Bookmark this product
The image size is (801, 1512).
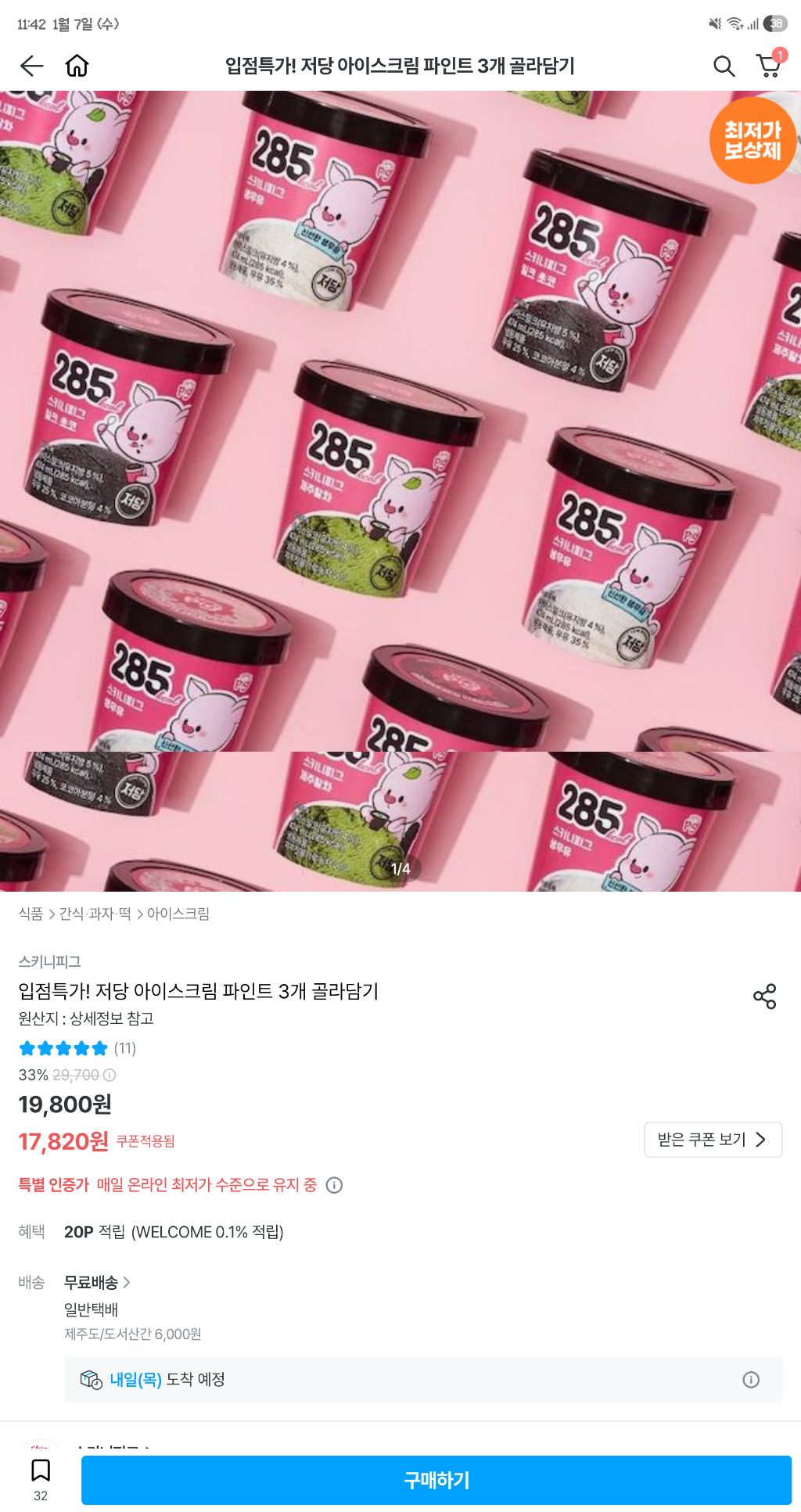point(41,1478)
